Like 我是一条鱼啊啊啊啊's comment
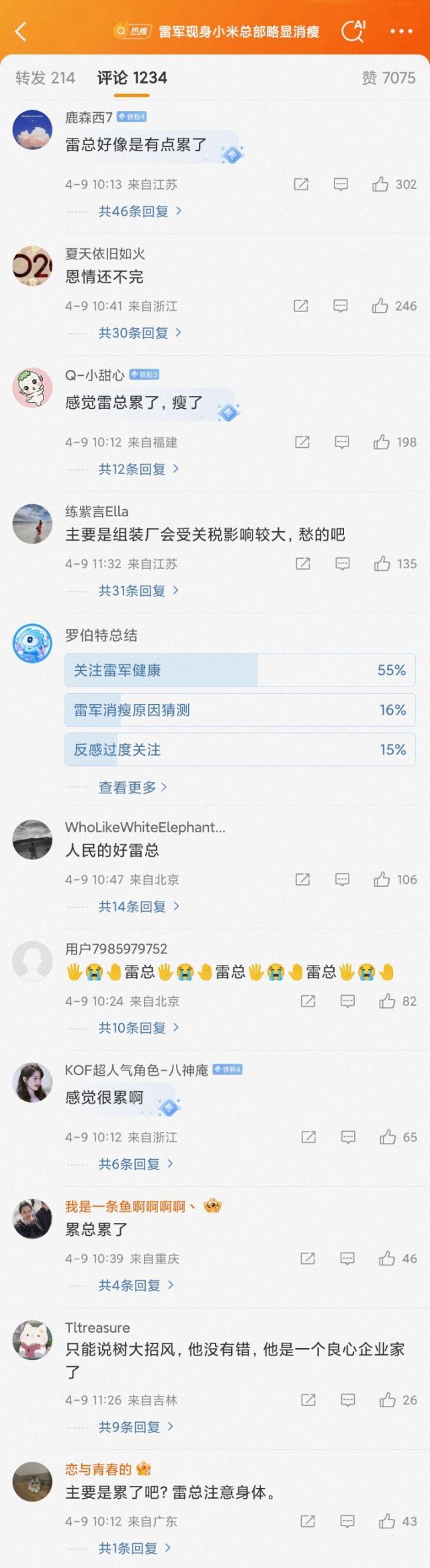 tap(387, 1258)
